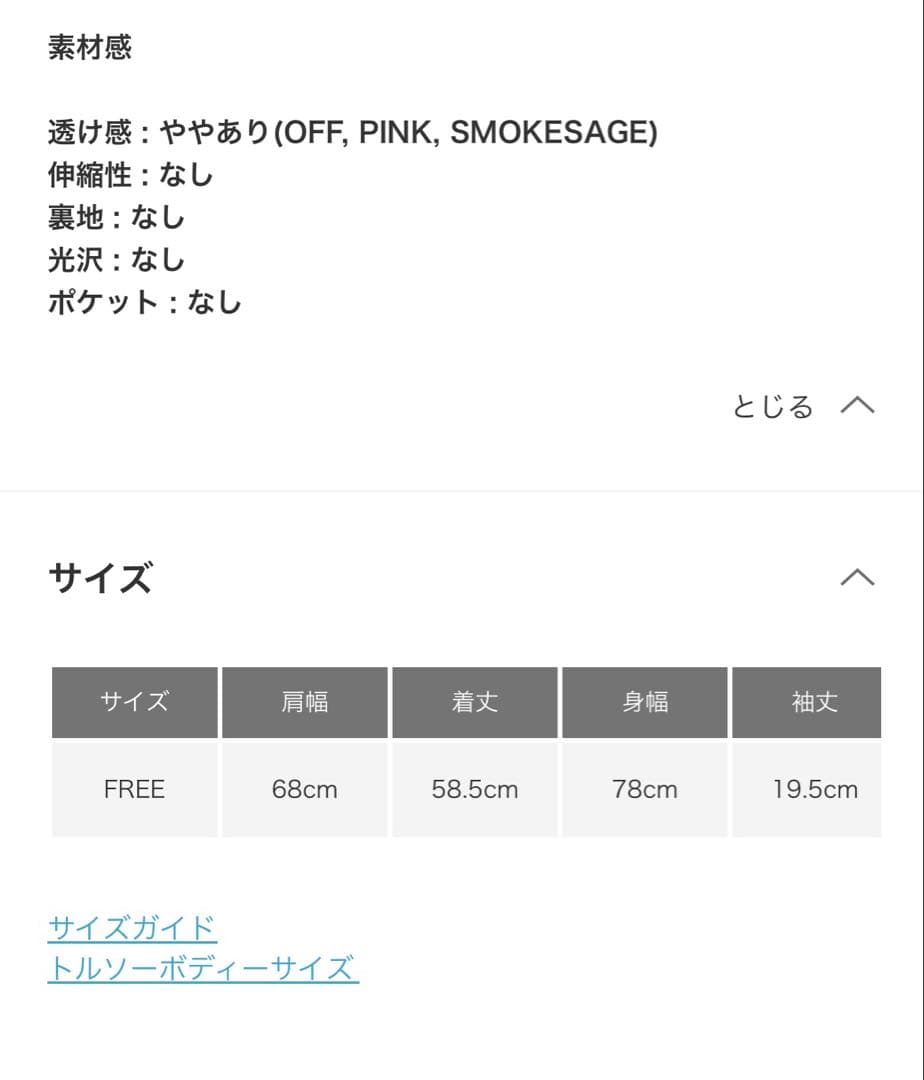Open the トルソーボディーサイズ link

tap(203, 968)
